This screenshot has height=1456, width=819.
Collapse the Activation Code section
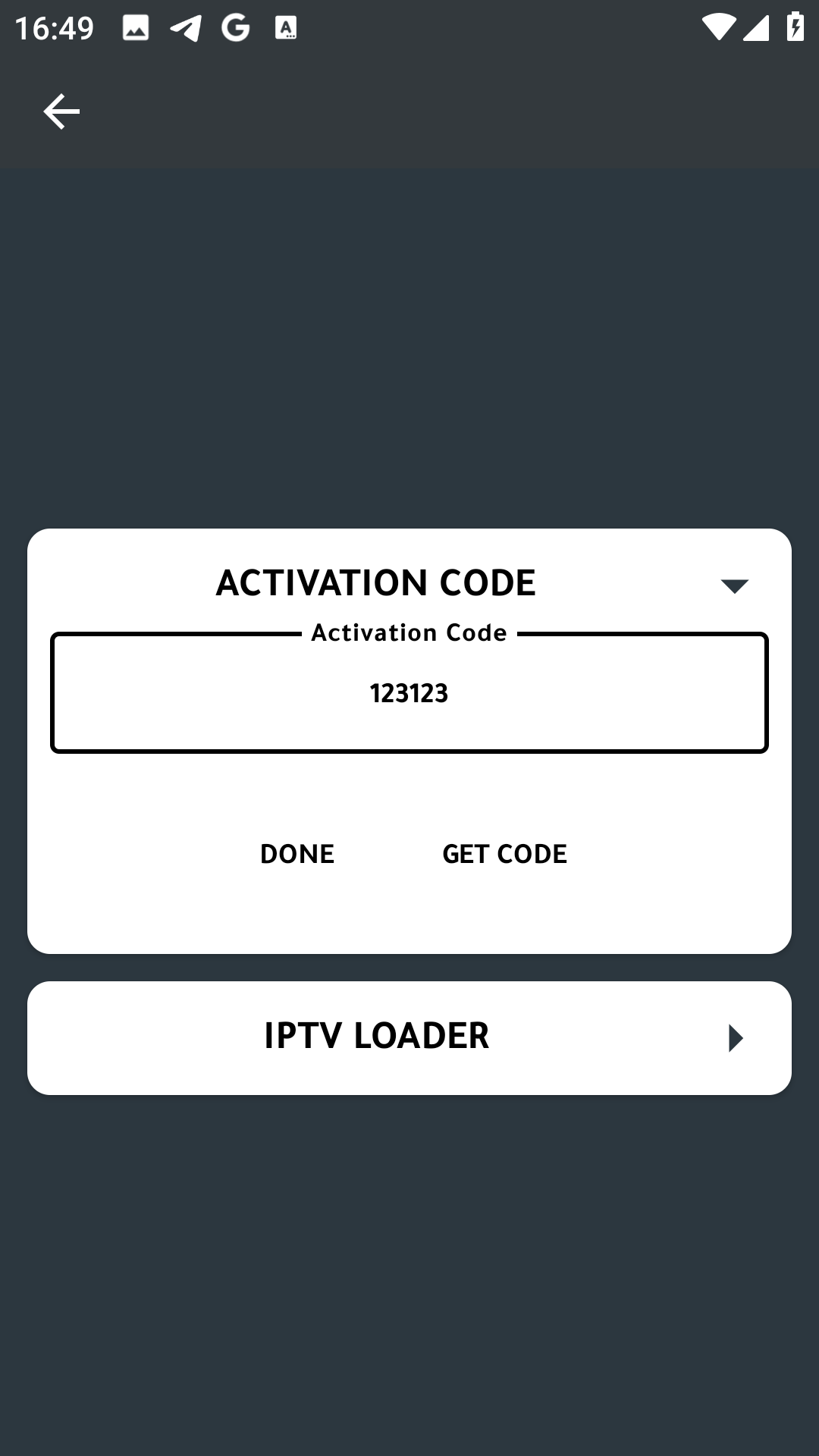pos(733,585)
